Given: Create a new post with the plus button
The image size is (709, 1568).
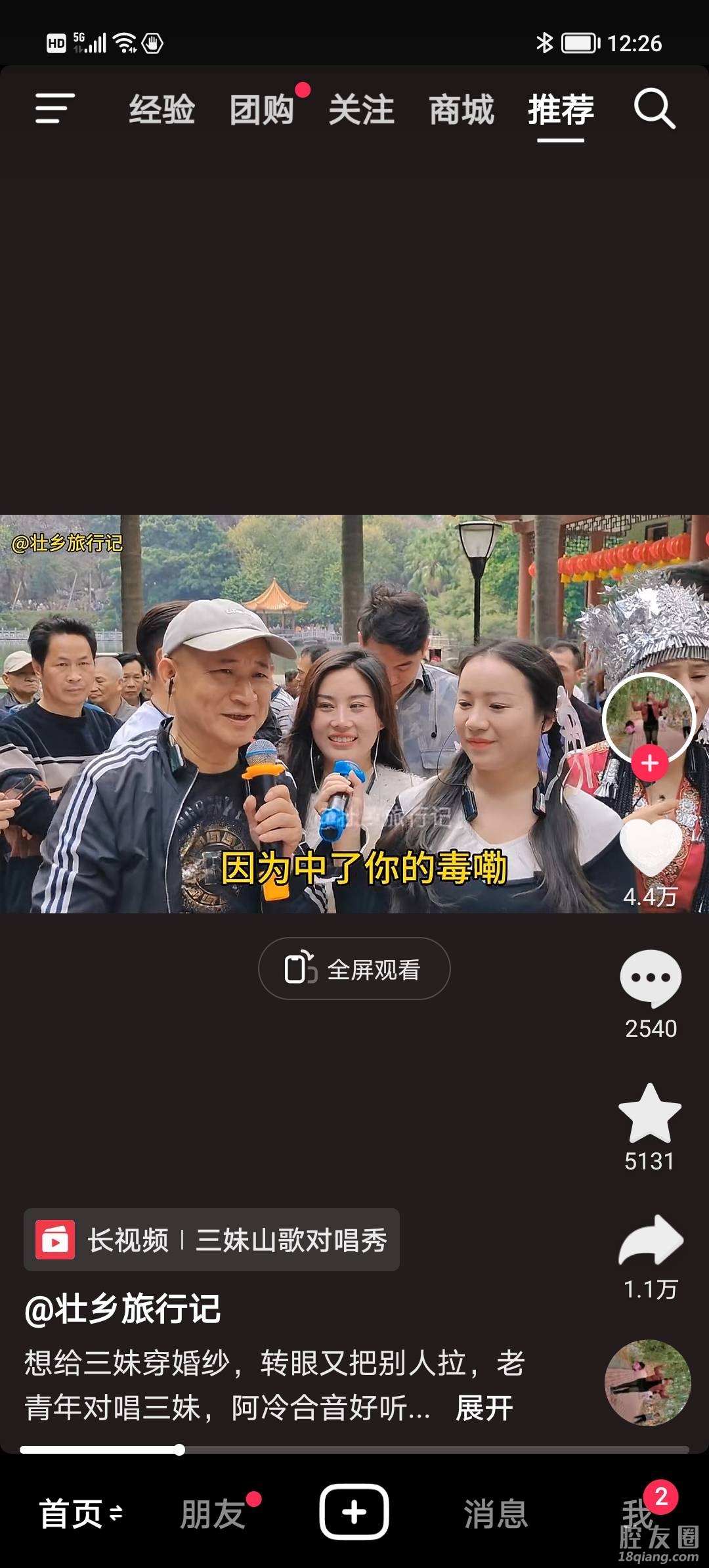Looking at the screenshot, I should click(354, 1512).
